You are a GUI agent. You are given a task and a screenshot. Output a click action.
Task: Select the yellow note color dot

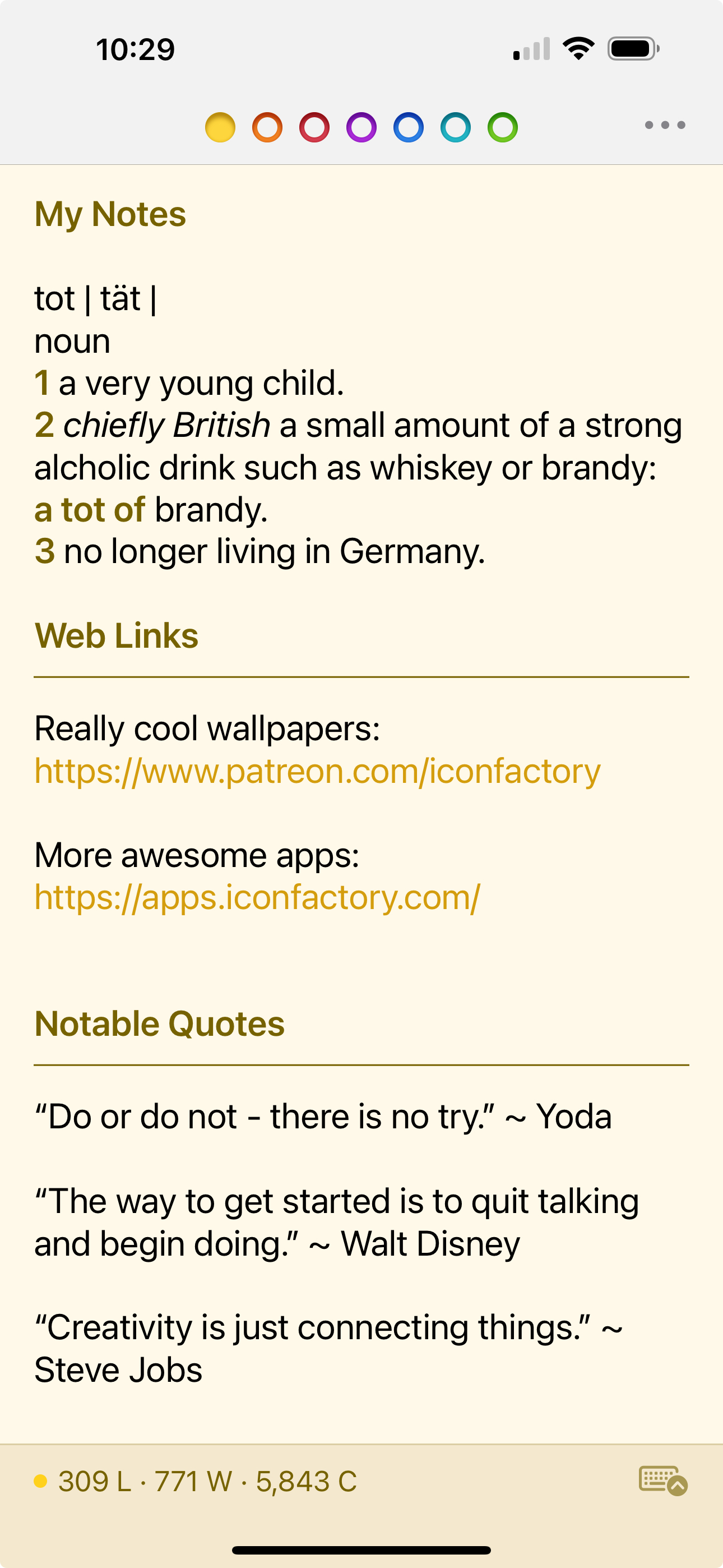click(220, 127)
